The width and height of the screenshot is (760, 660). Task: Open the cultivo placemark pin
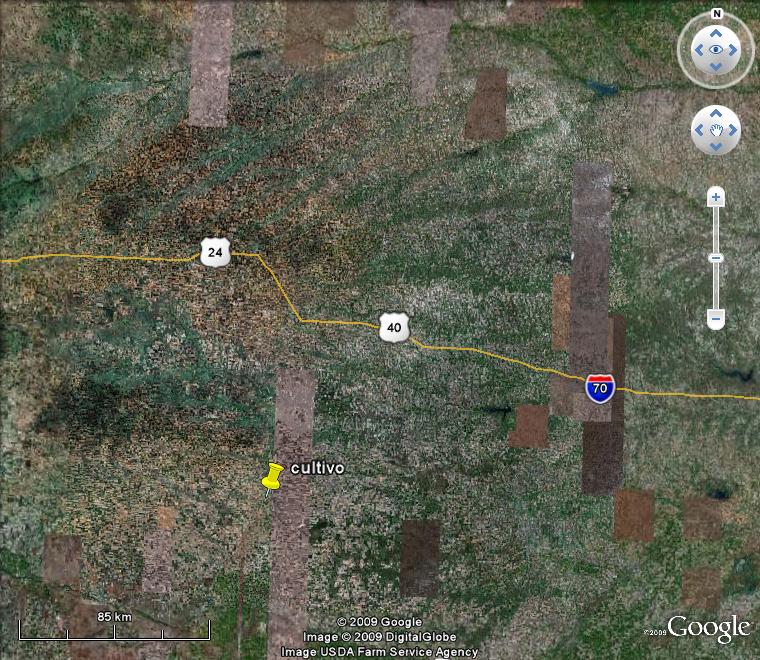271,477
